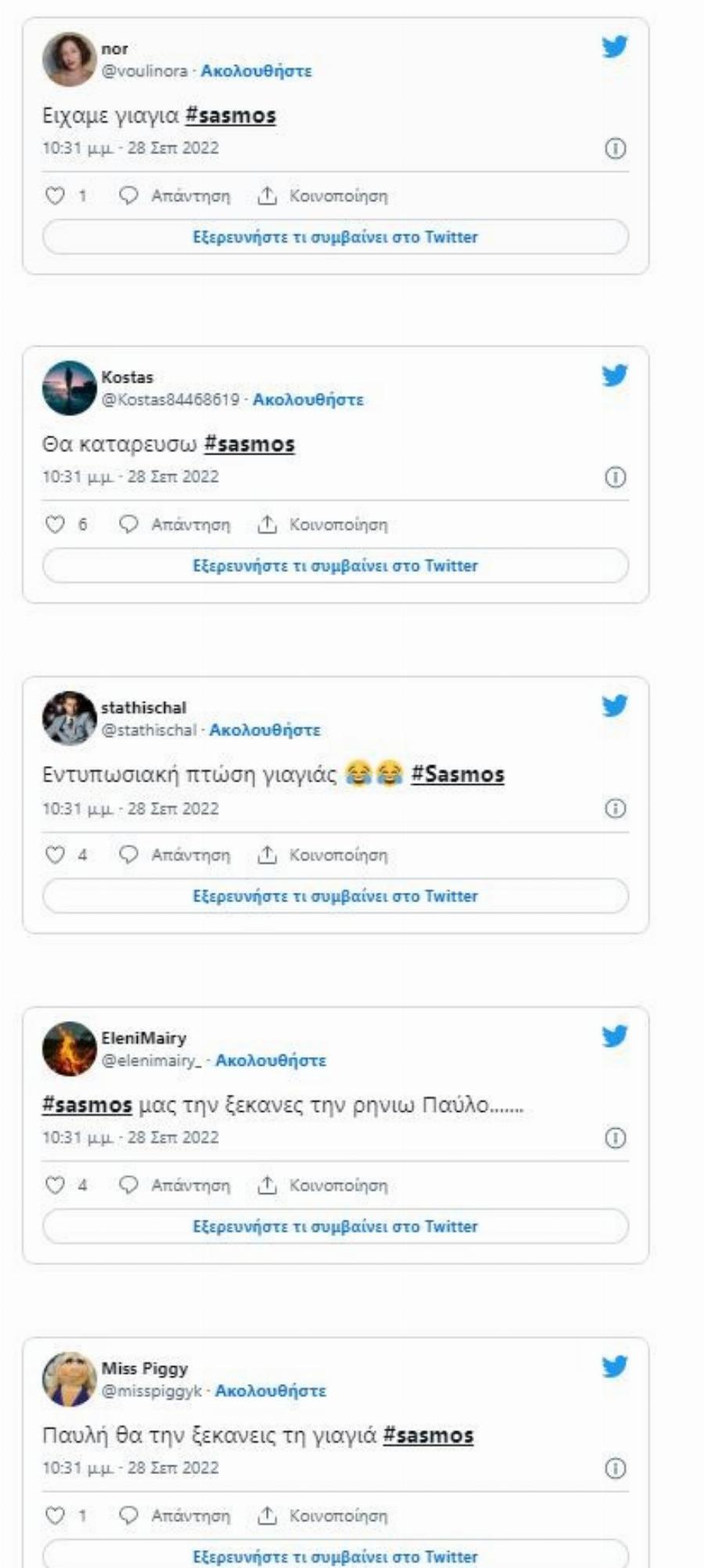The image size is (704, 1568).
Task: Follow @voulinora via the Ακολουθήστε link
Action: coord(257,72)
